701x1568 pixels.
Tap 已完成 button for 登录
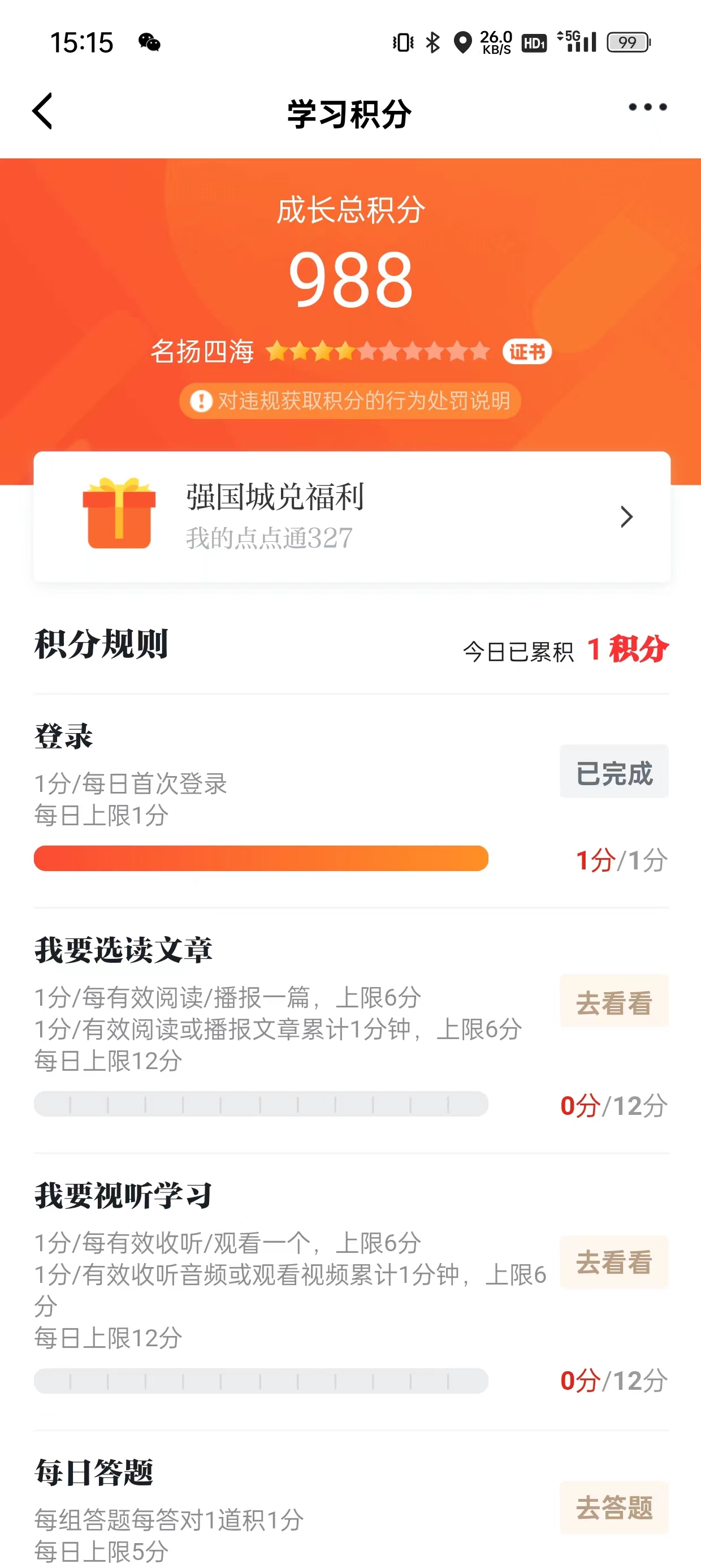(x=613, y=772)
